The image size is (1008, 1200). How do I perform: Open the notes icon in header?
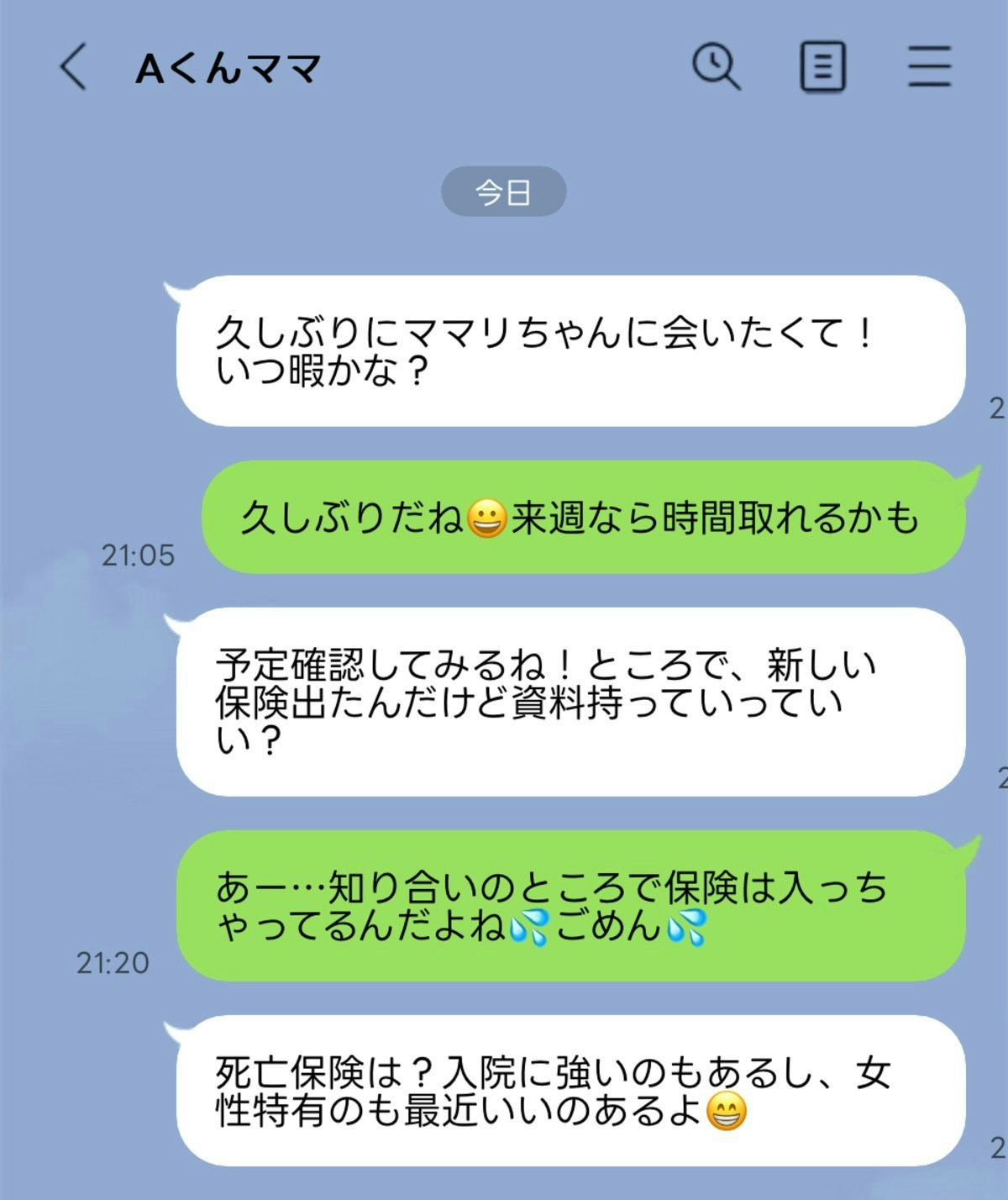822,66
